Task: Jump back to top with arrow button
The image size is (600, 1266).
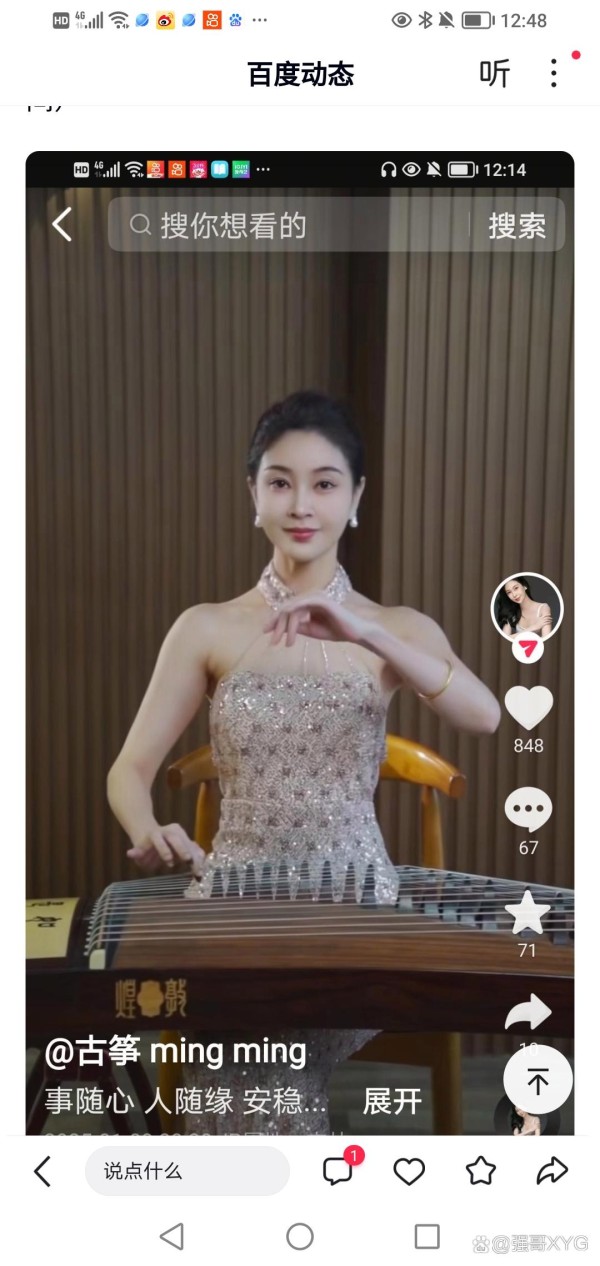Action: pyautogui.click(x=538, y=1081)
